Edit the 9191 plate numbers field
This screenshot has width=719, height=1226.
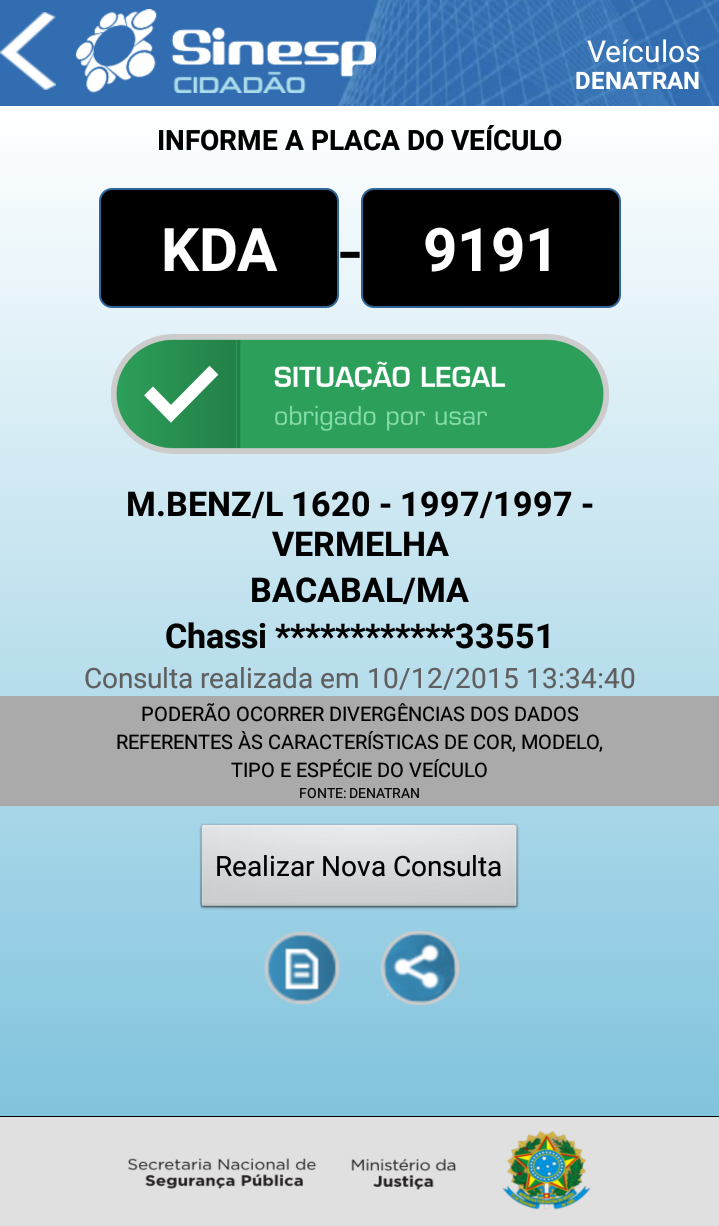click(491, 248)
